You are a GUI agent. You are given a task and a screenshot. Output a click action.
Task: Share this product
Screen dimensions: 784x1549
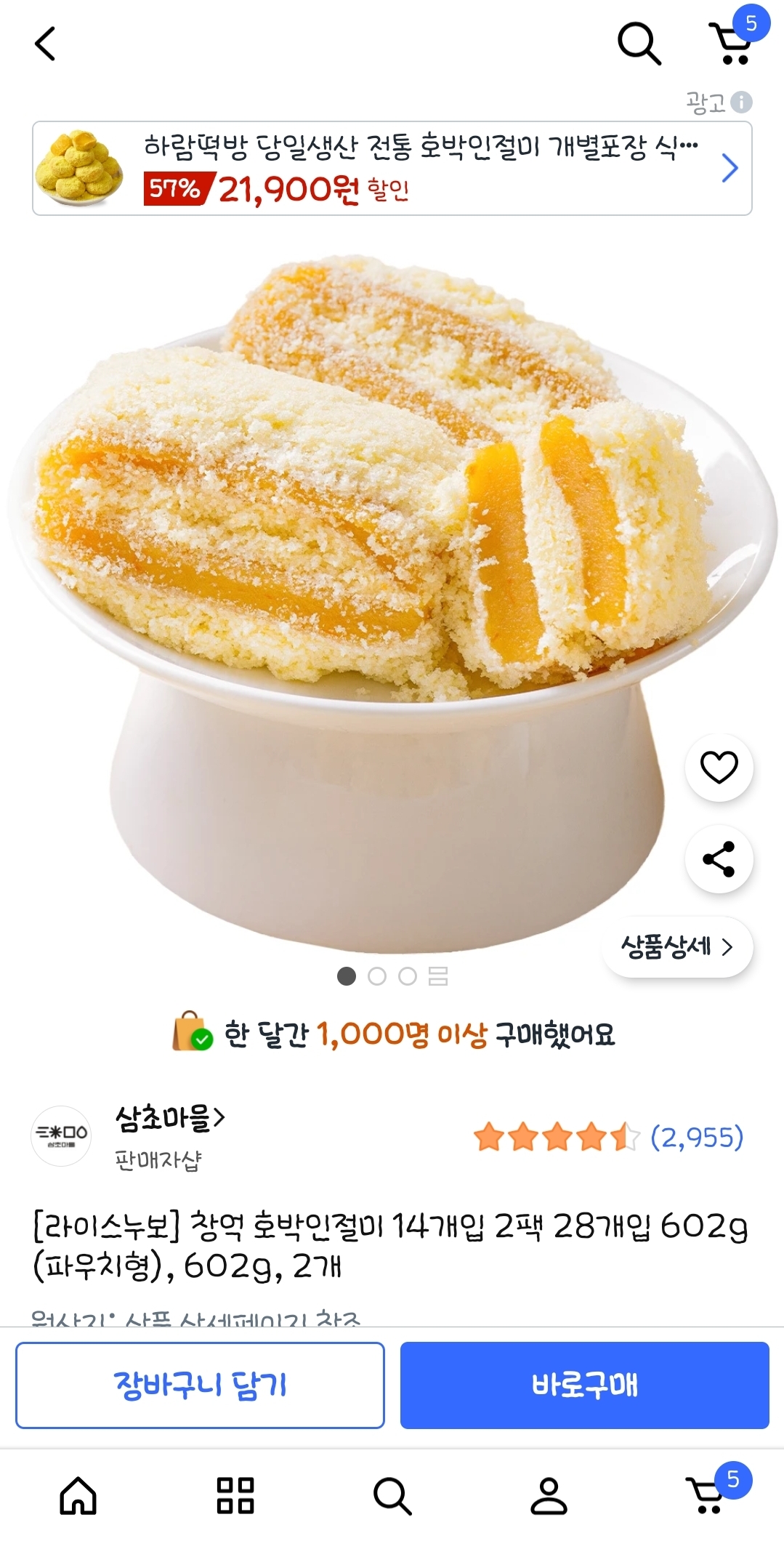(719, 859)
